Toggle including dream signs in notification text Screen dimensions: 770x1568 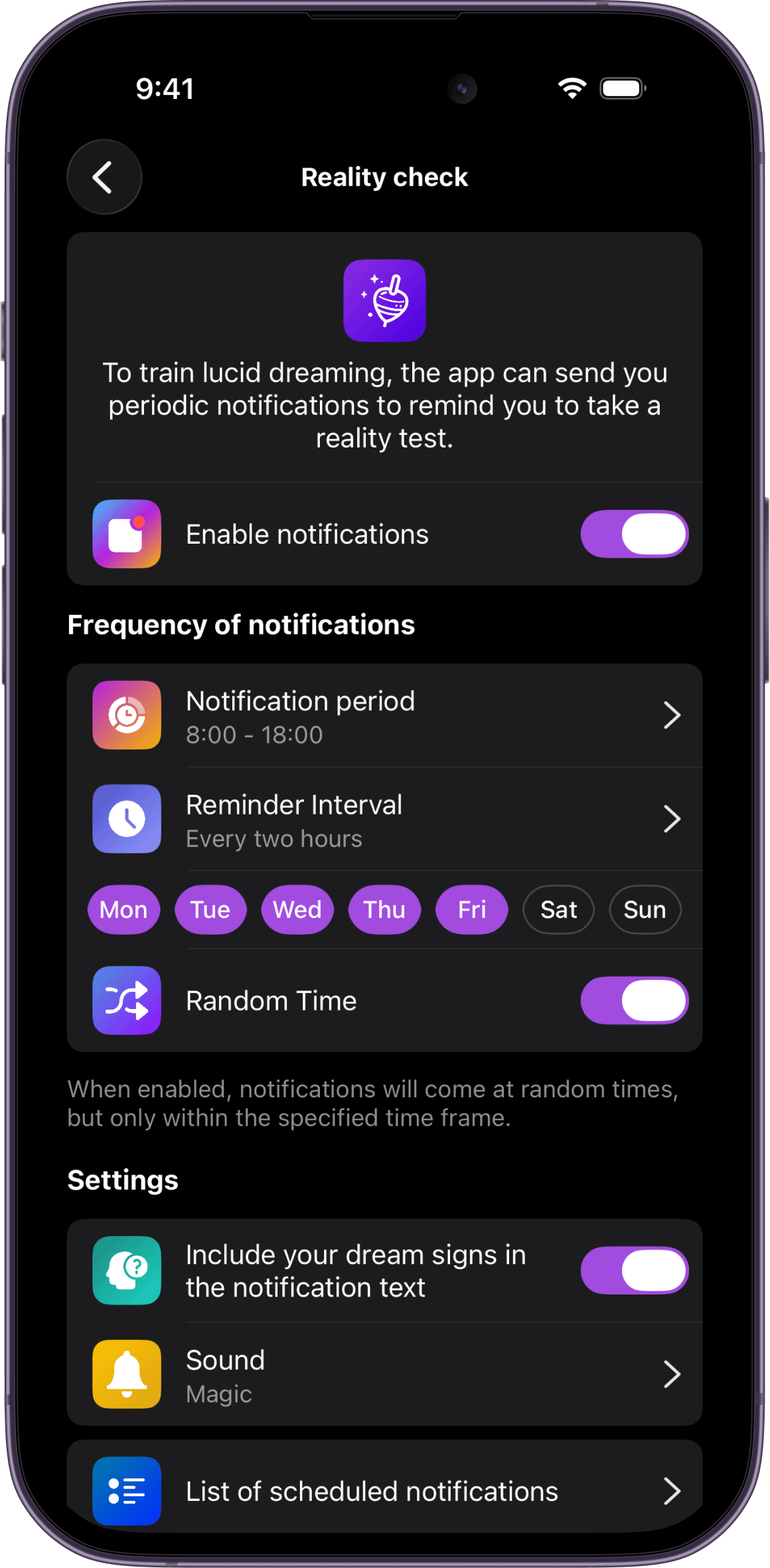(634, 1270)
